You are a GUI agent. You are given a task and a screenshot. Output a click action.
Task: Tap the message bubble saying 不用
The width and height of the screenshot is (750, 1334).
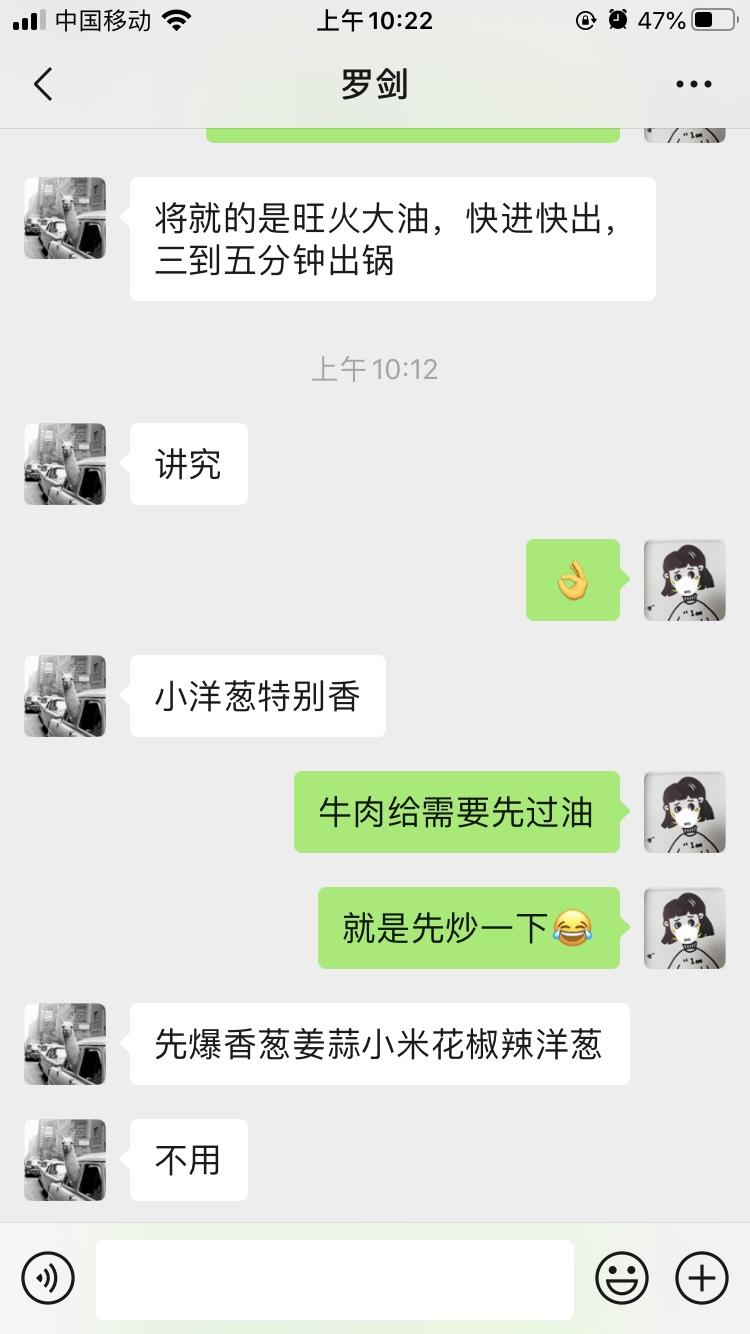click(x=187, y=1160)
